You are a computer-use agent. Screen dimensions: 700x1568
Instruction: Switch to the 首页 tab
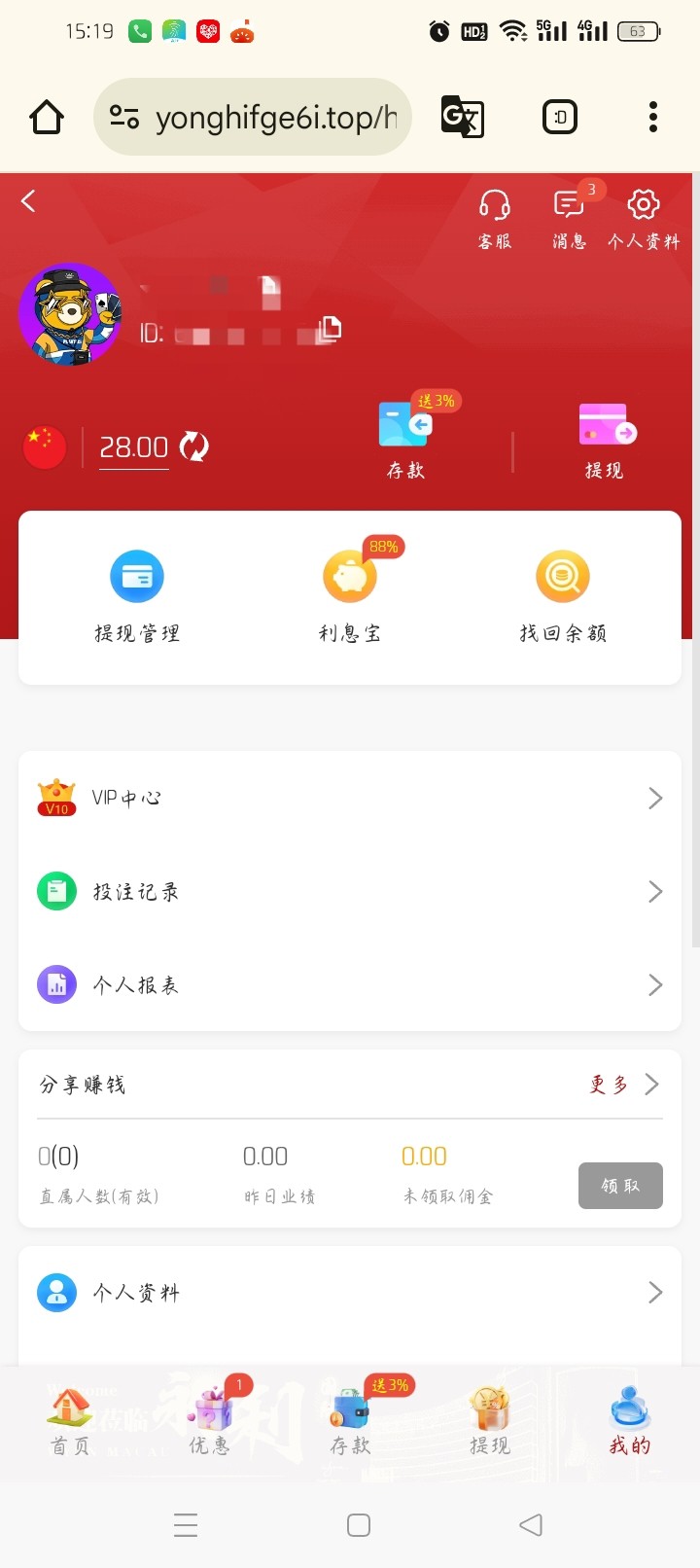point(70,1422)
